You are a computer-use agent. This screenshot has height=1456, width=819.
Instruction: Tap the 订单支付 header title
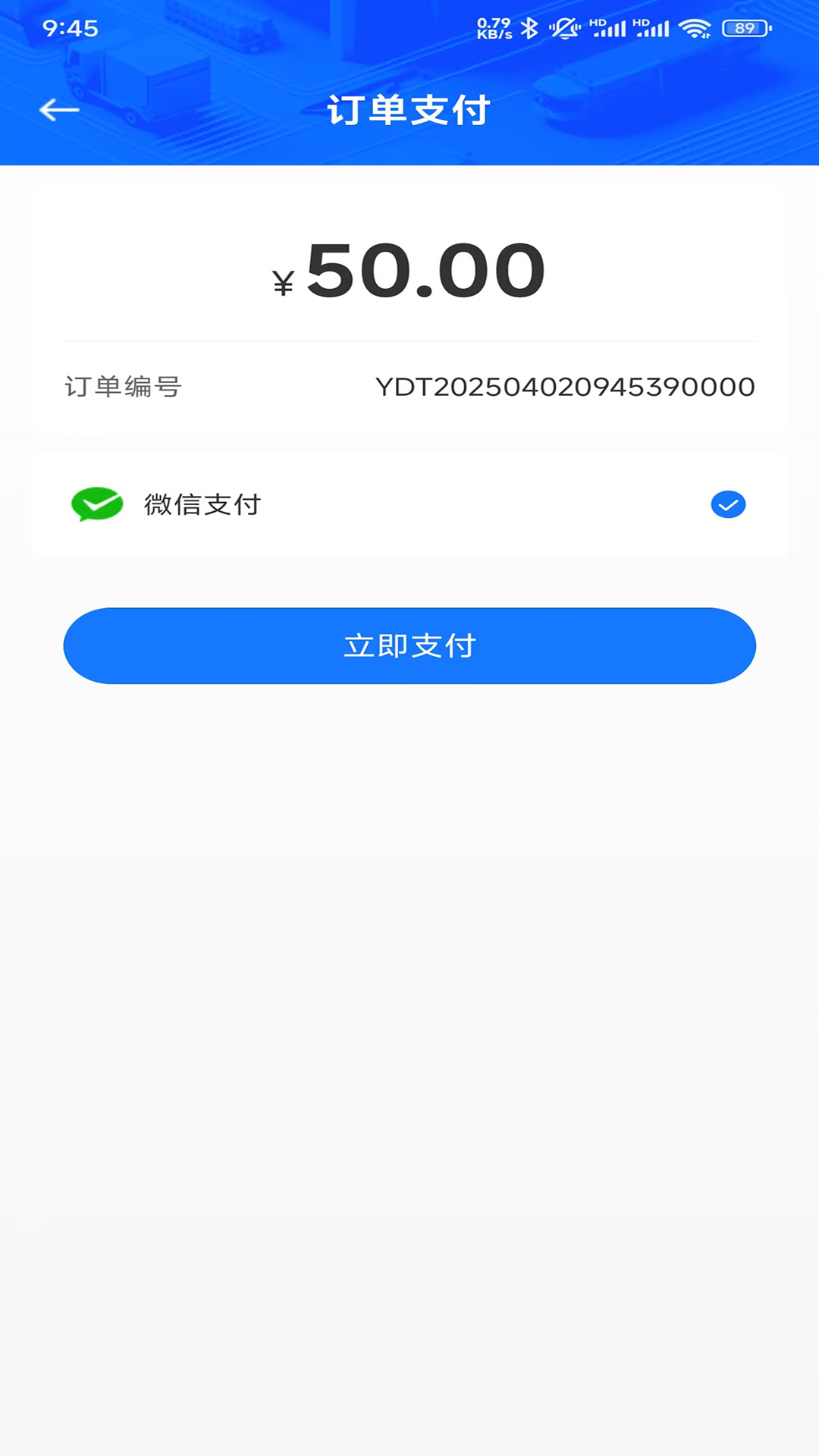tap(409, 109)
